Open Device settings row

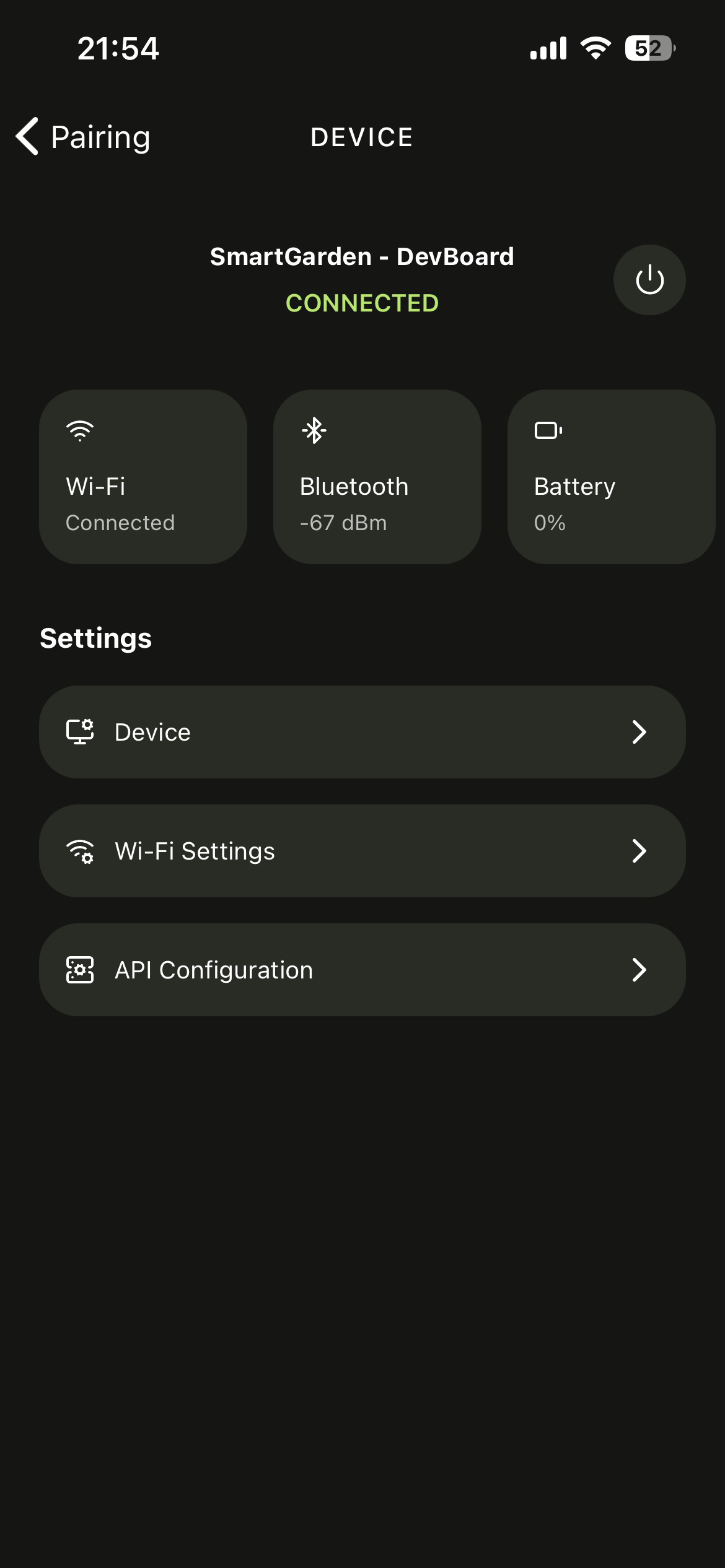tap(362, 732)
